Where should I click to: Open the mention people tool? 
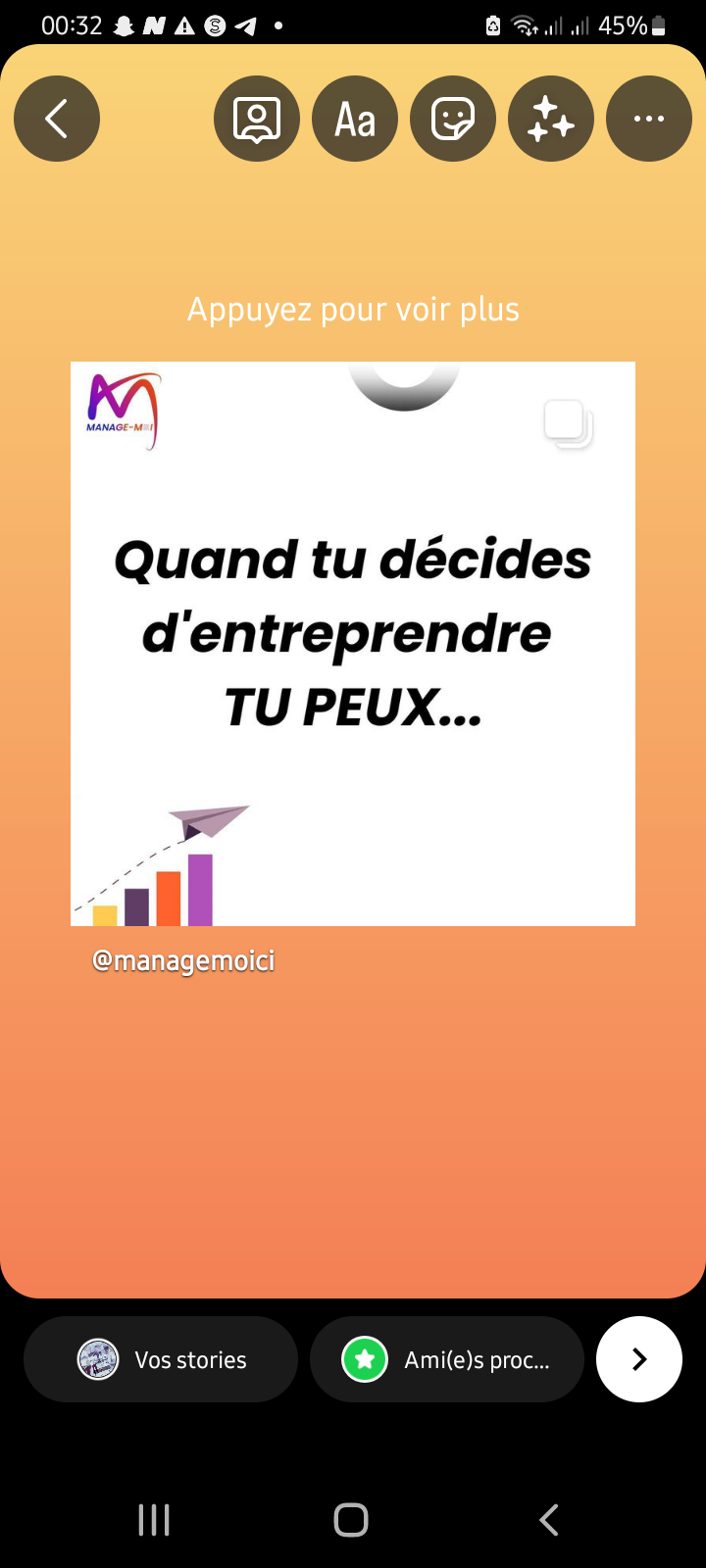coord(257,119)
